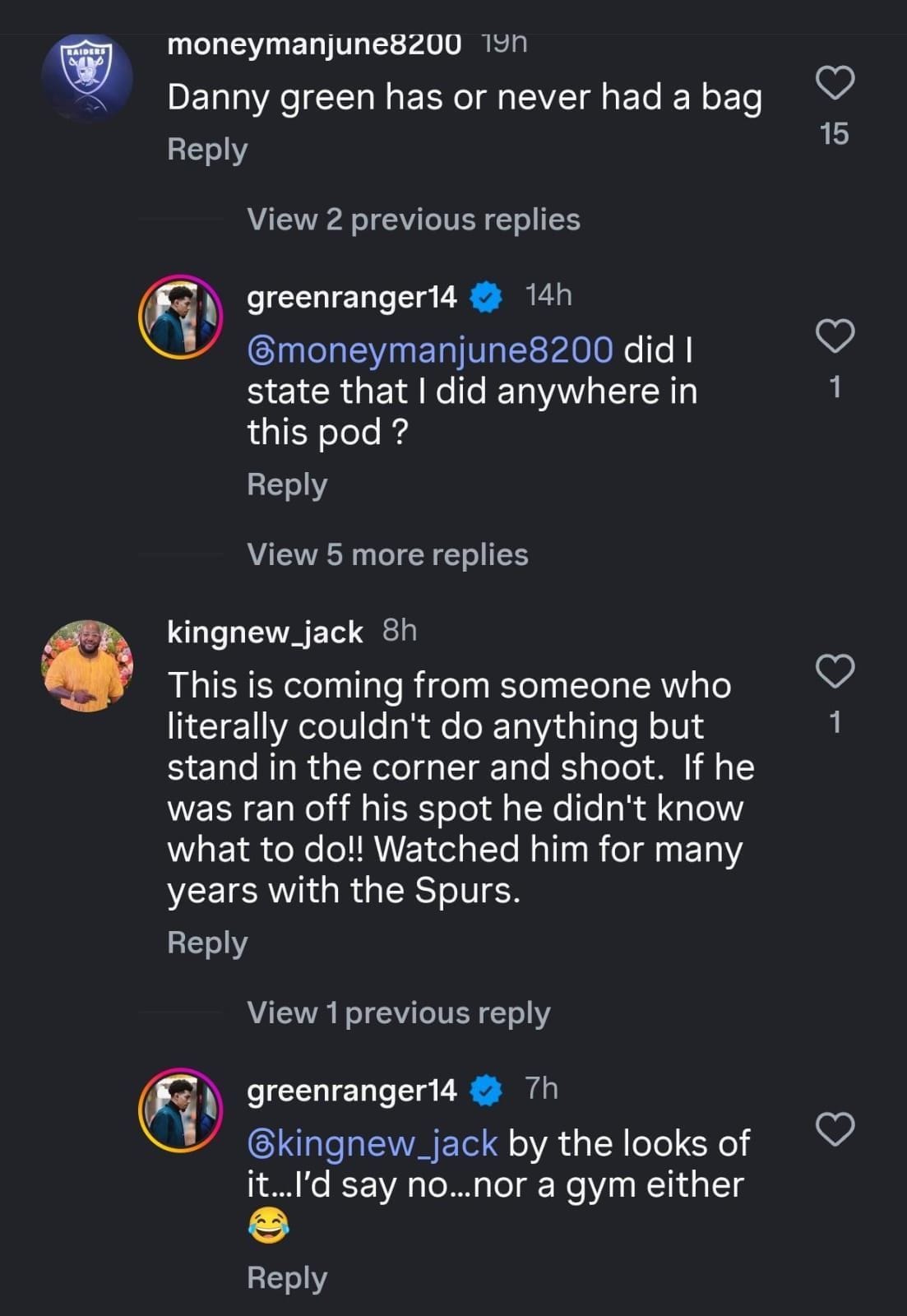Show View 5 more replies

(x=387, y=554)
